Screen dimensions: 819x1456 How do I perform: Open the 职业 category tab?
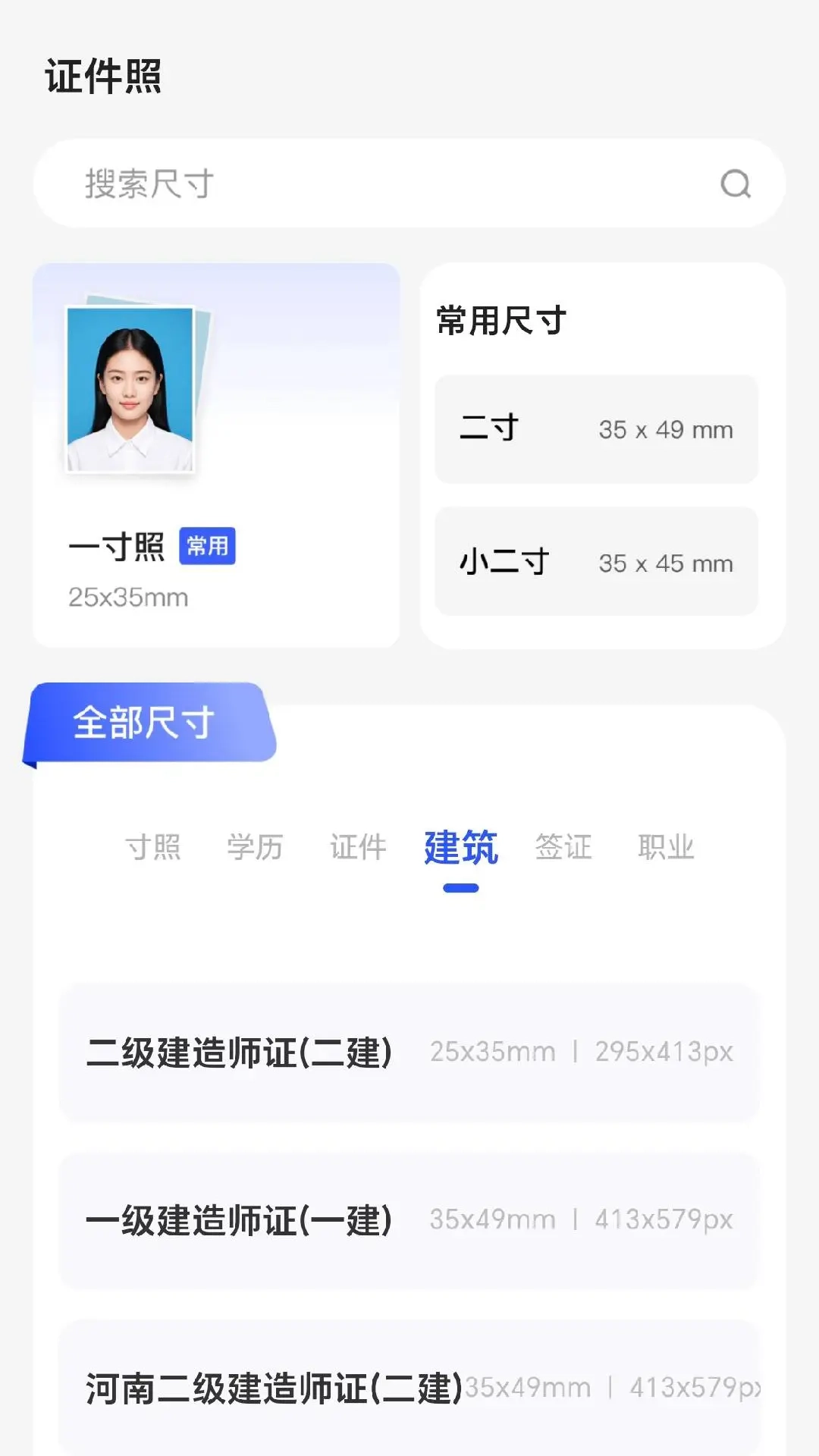click(x=667, y=848)
